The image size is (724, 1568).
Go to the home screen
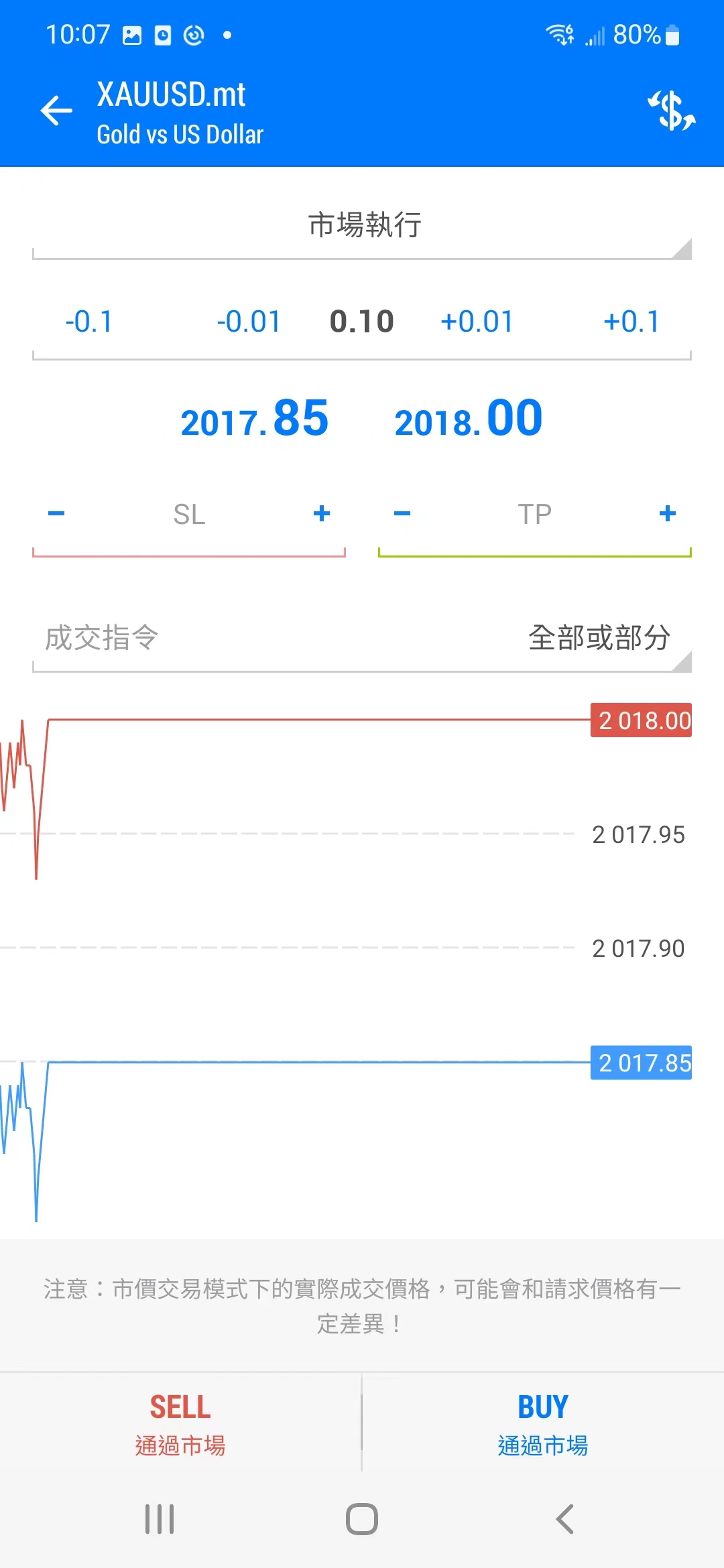[362, 1519]
